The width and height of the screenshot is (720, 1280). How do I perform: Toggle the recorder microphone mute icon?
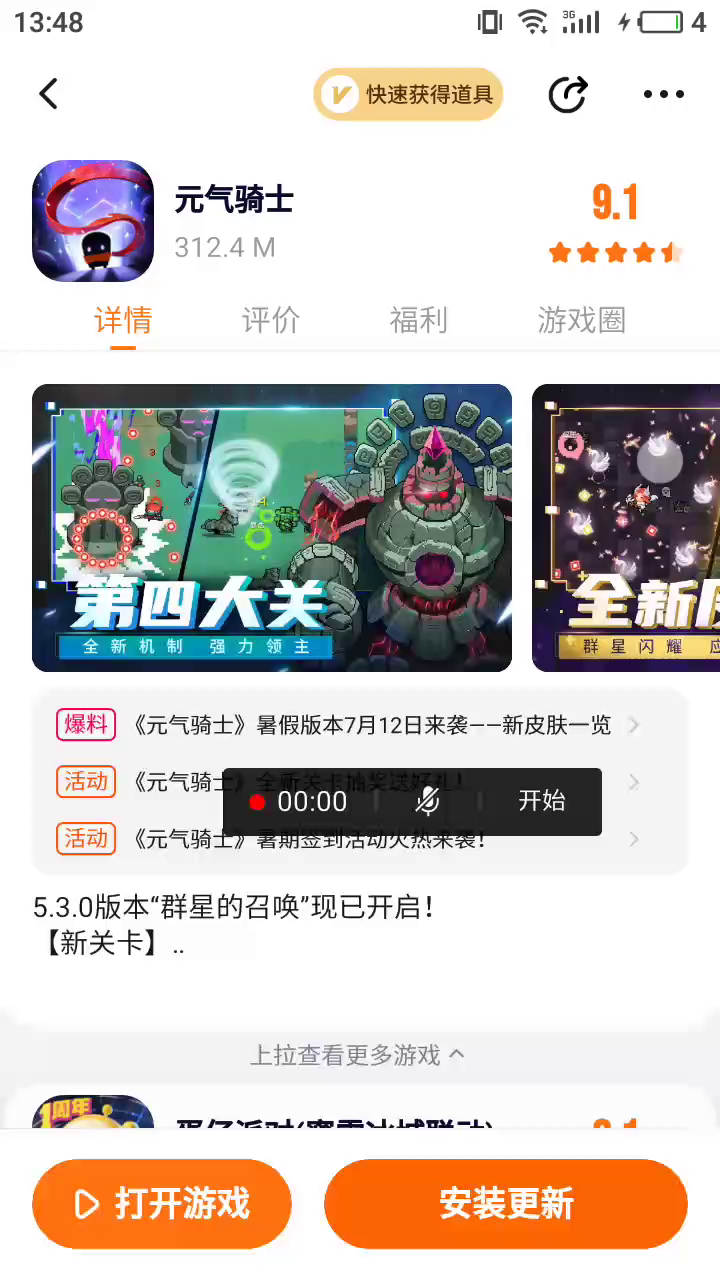[x=428, y=801]
